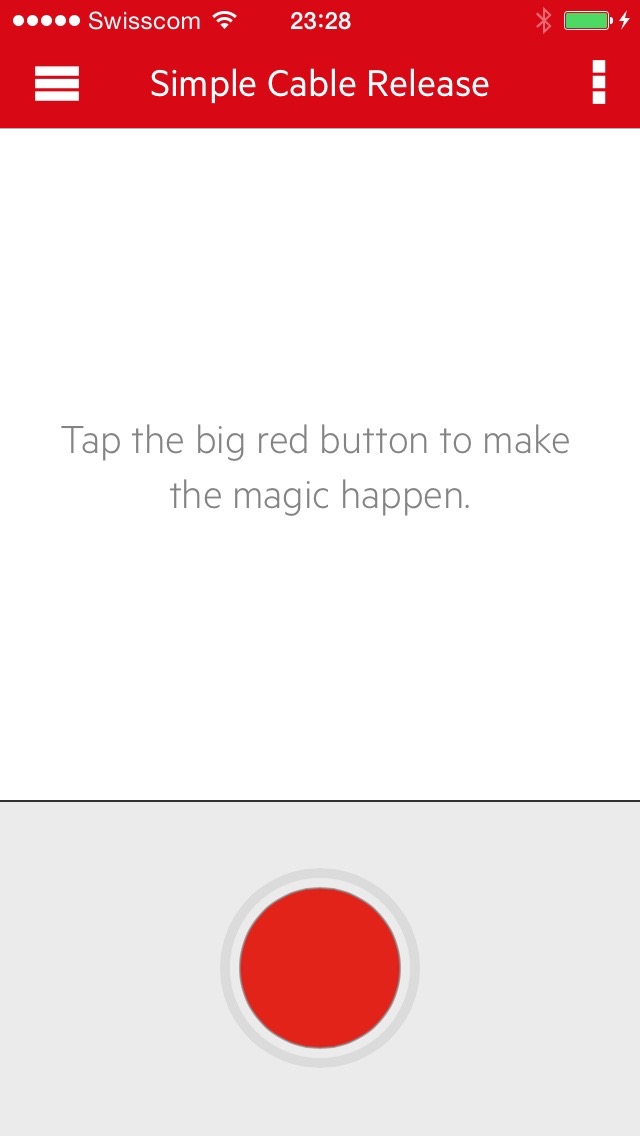Open the hamburger drawer menu
The width and height of the screenshot is (640, 1136).
tap(57, 84)
